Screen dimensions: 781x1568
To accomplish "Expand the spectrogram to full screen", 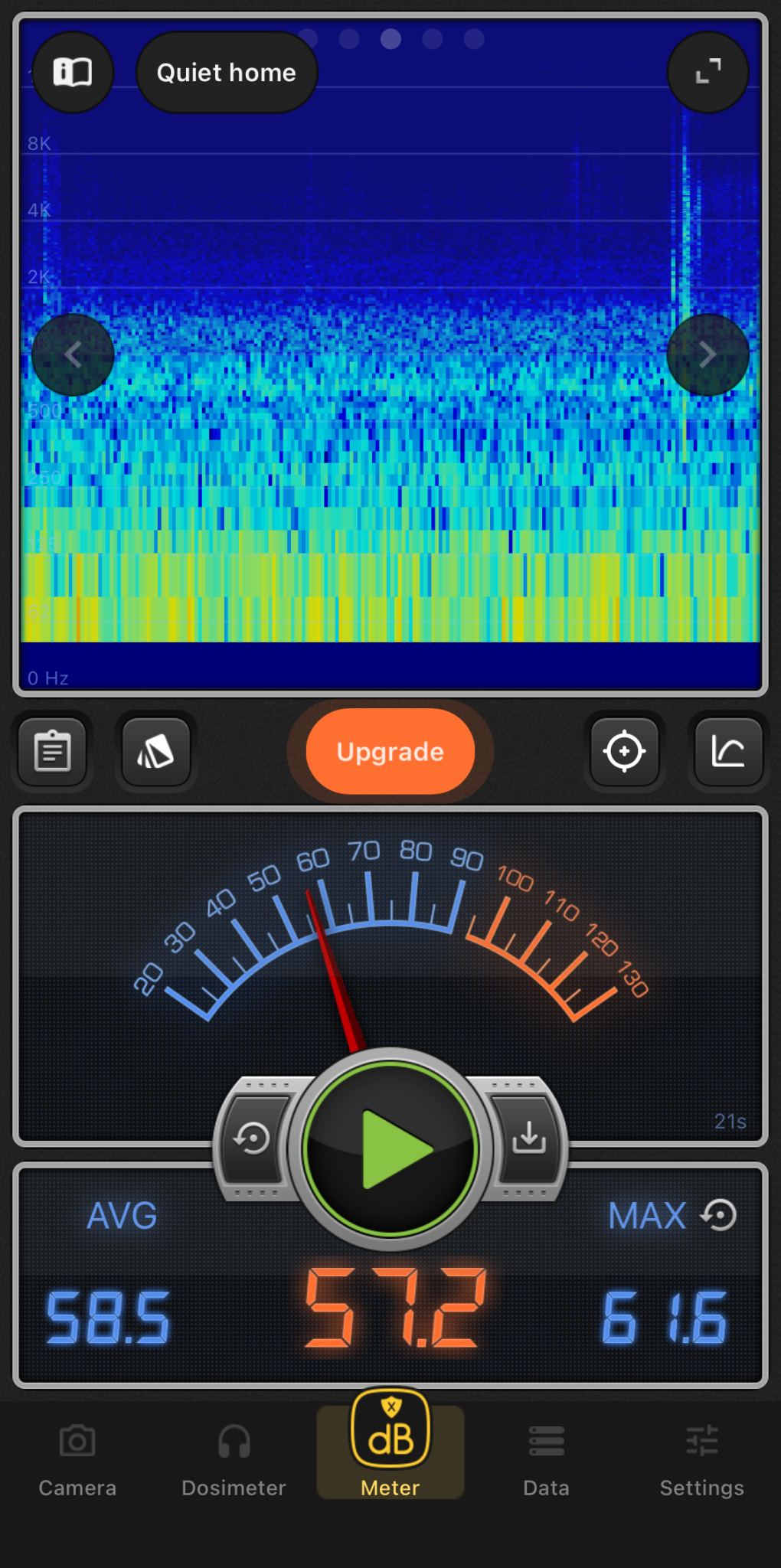I will click(707, 73).
